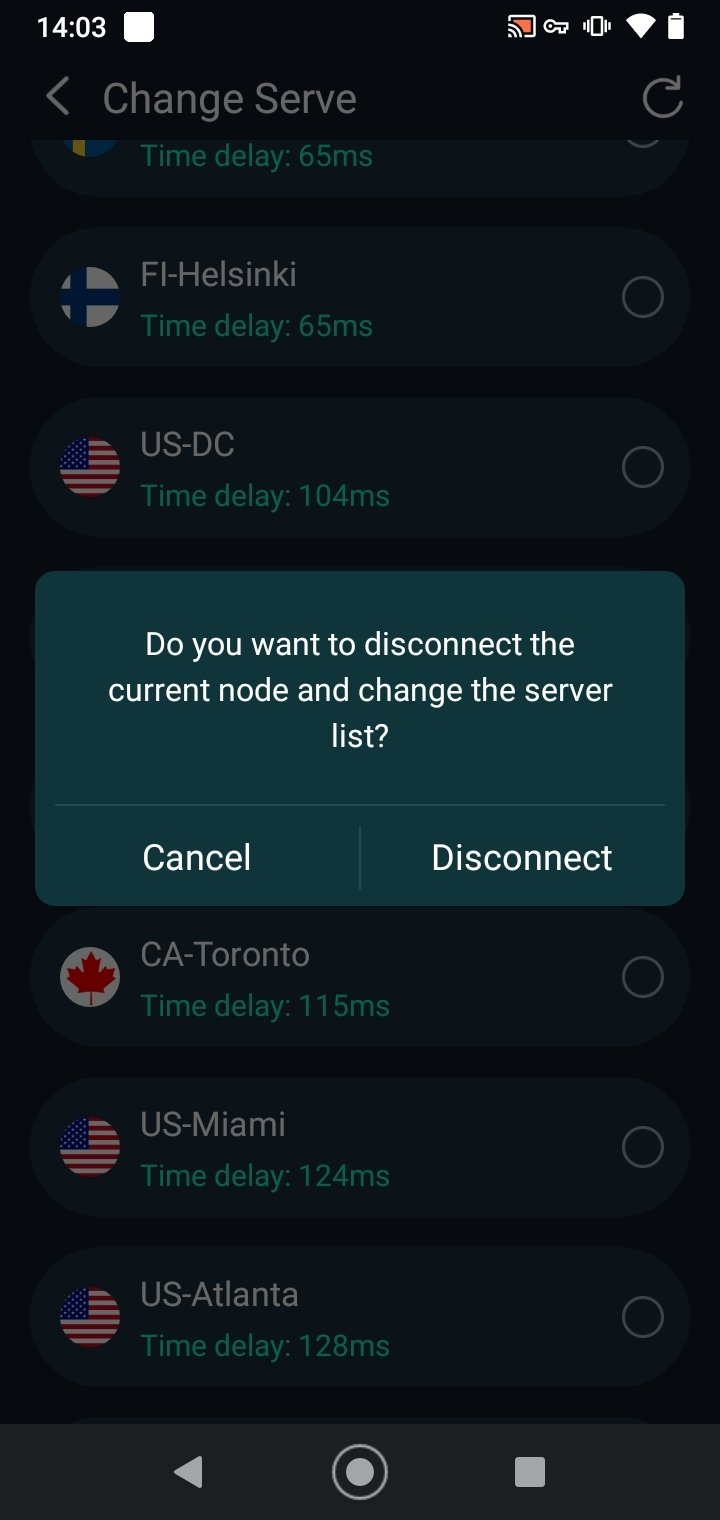
Task: Tap the system home button
Action: click(x=360, y=1472)
